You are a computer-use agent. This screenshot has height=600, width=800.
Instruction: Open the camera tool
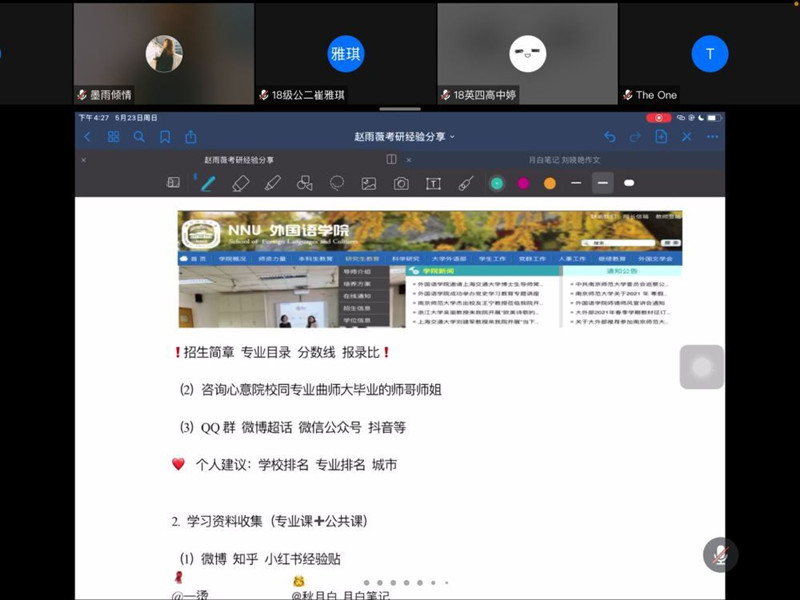401,183
